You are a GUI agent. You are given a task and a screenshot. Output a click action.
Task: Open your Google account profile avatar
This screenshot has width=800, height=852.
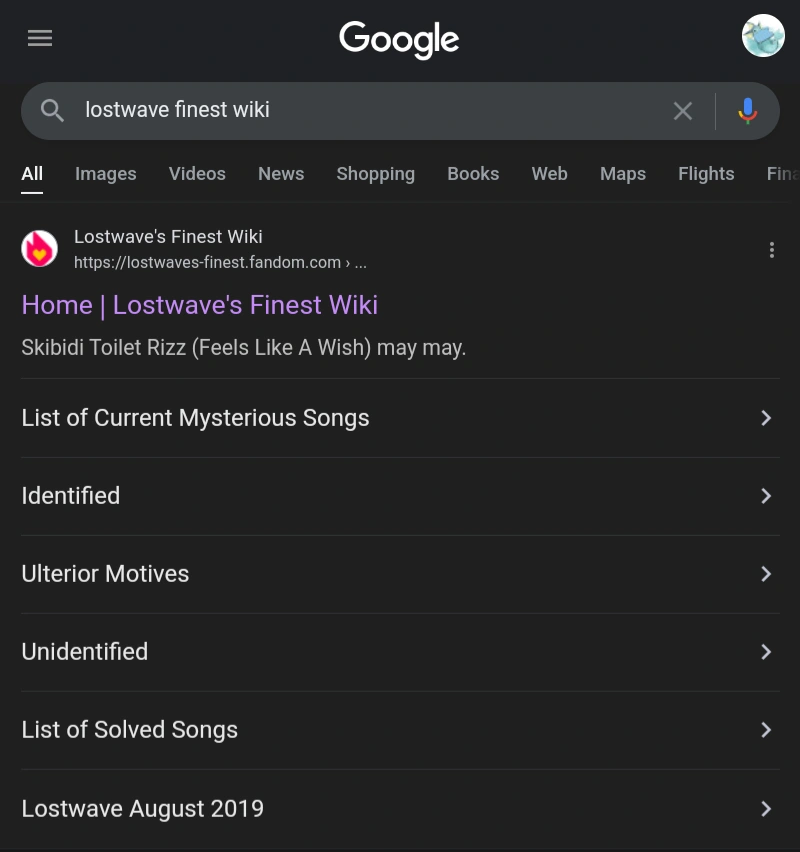point(763,36)
